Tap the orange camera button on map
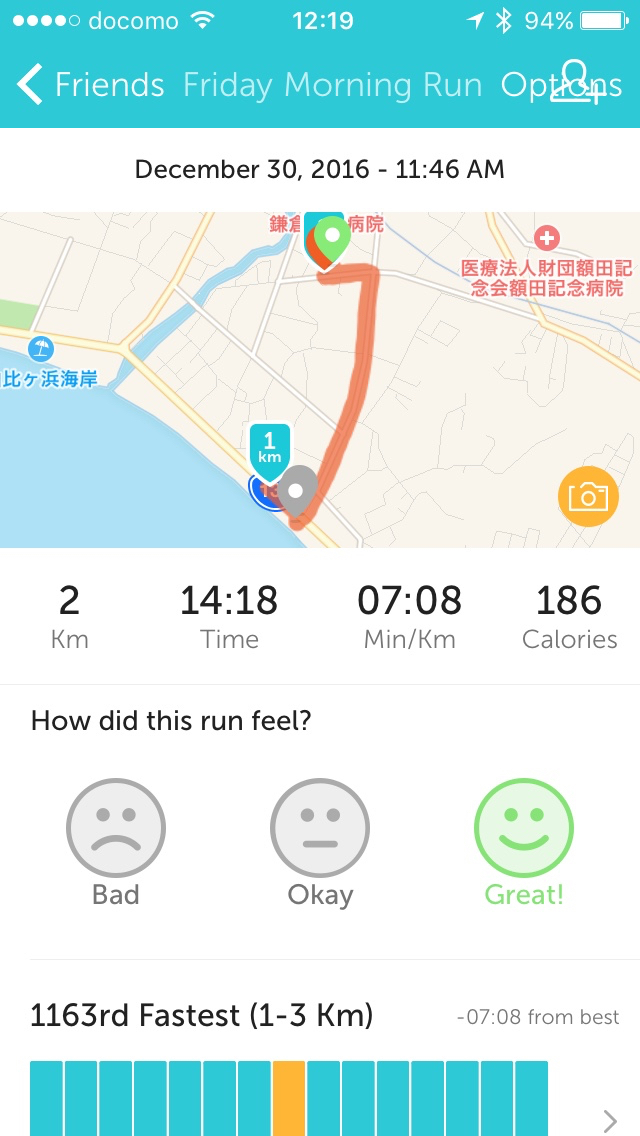The width and height of the screenshot is (640, 1136). 587,496
